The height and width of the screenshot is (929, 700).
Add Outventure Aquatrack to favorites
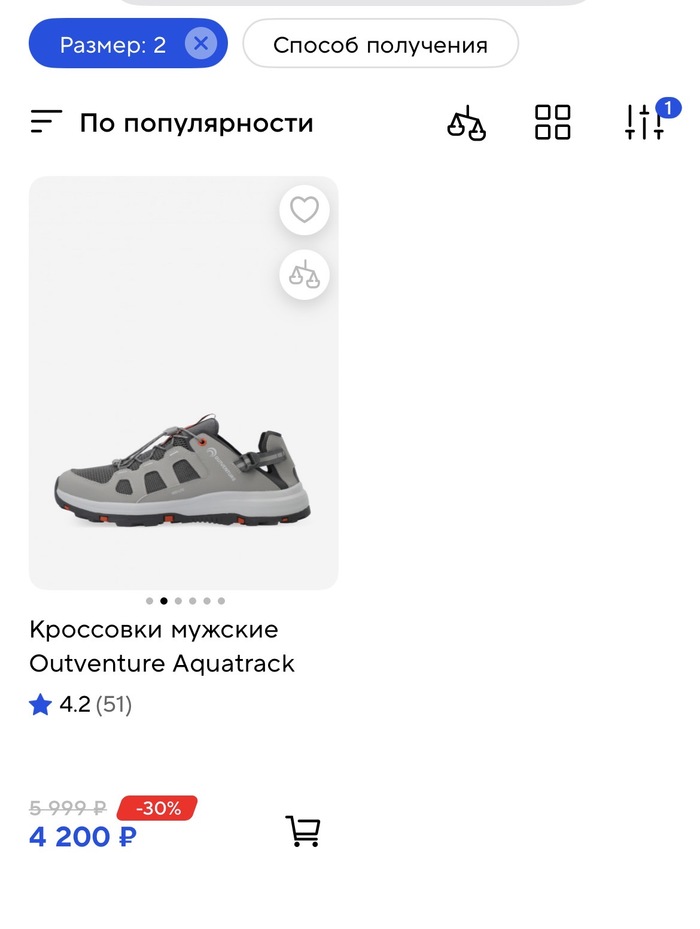coord(304,210)
